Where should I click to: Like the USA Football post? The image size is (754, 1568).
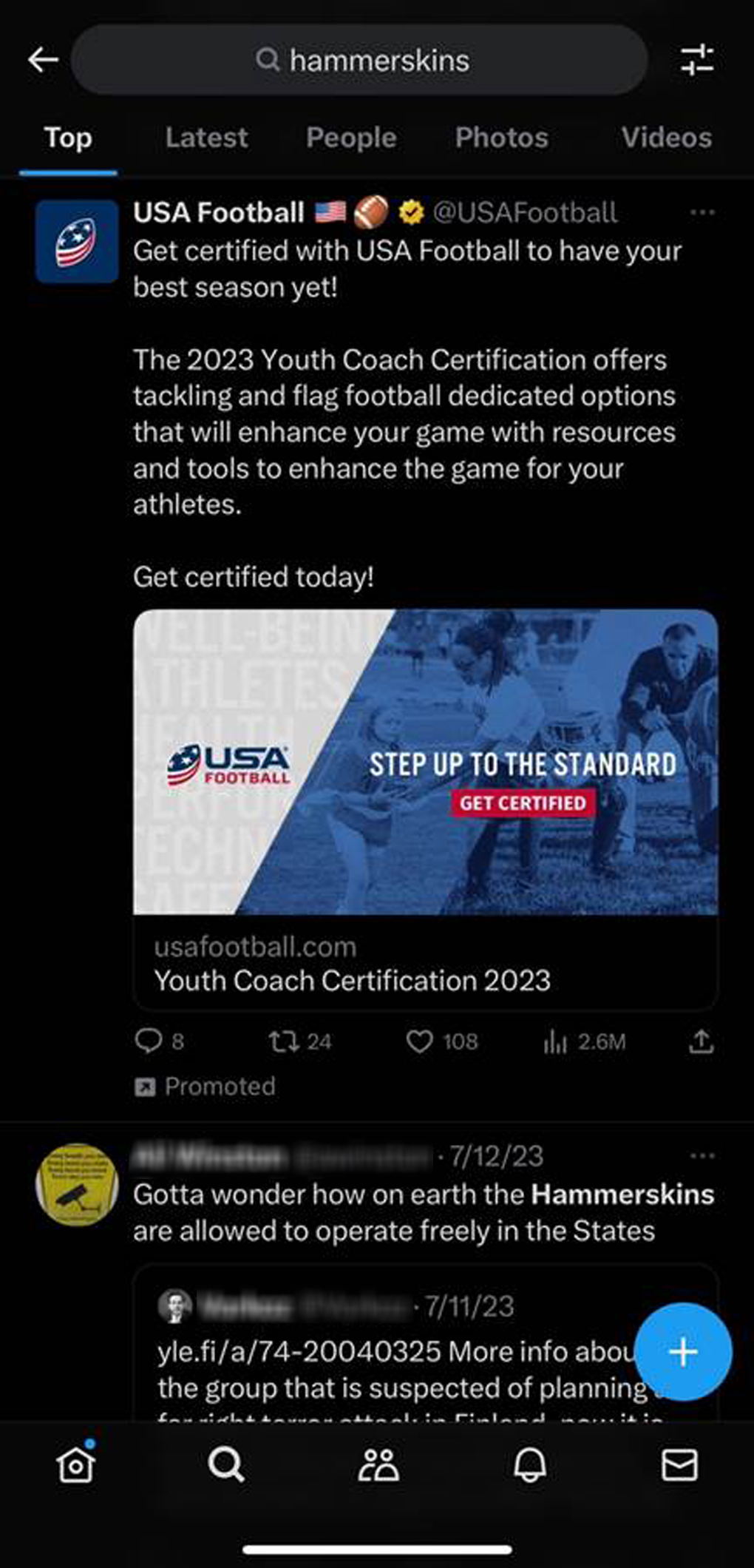(x=419, y=1041)
